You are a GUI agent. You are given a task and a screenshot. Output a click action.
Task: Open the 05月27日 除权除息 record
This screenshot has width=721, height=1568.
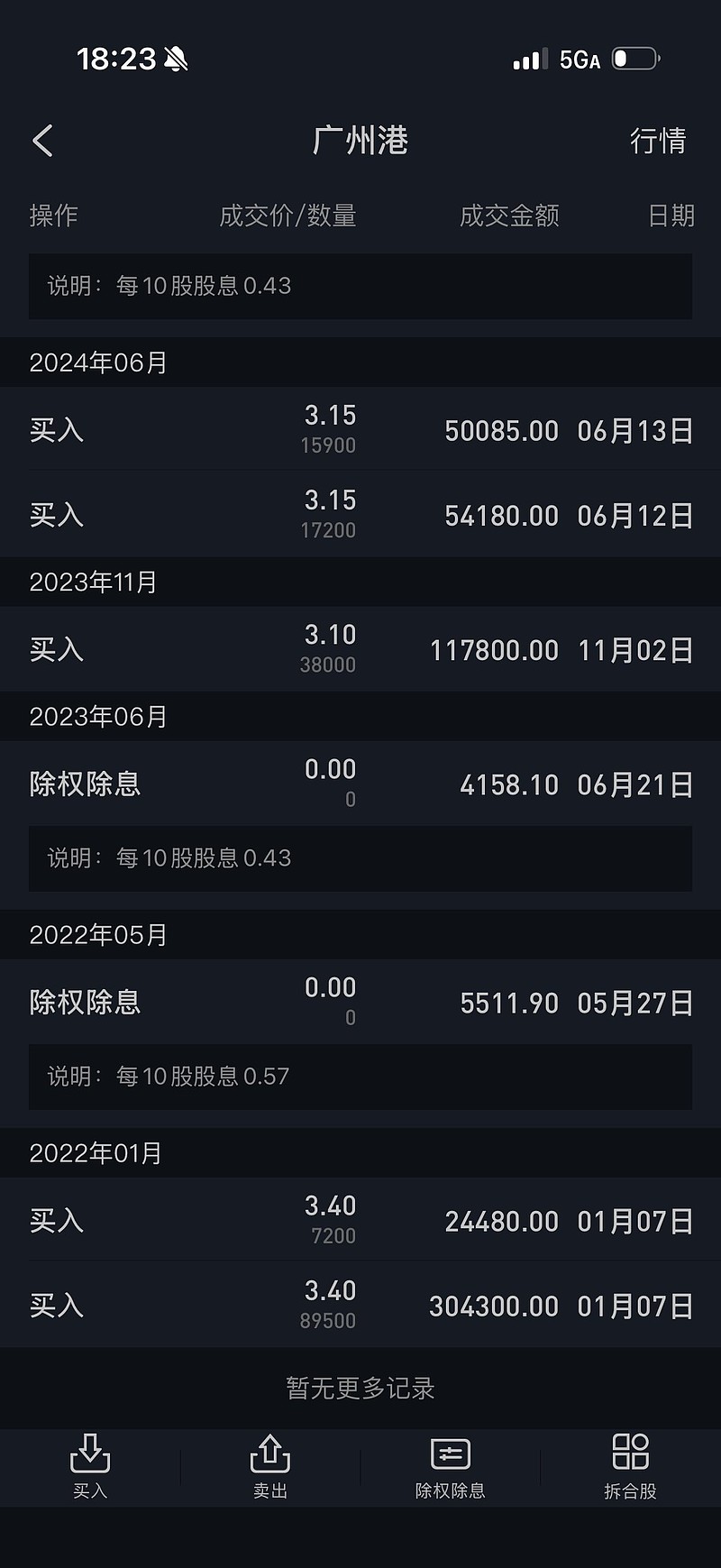click(x=360, y=1002)
